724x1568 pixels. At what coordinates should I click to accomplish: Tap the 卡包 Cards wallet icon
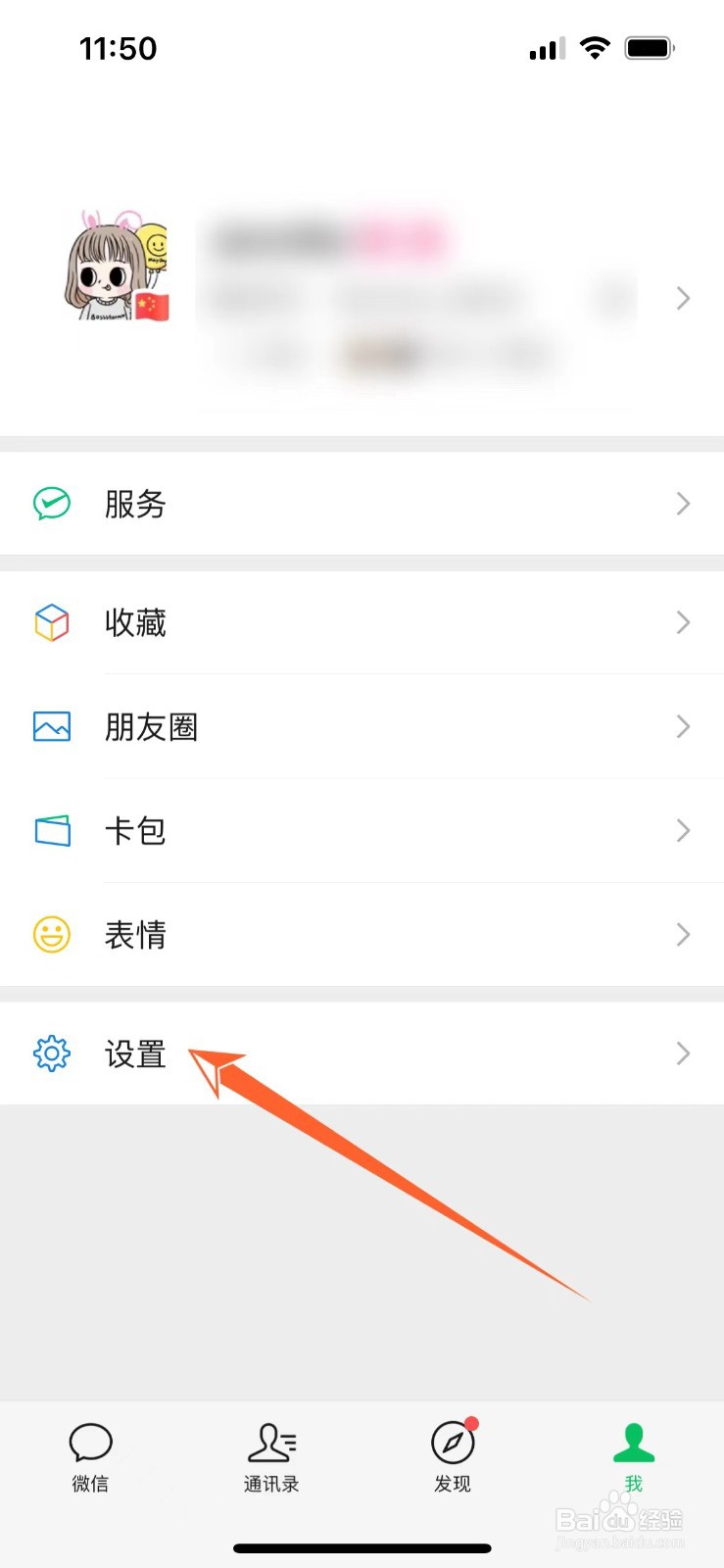click(51, 830)
